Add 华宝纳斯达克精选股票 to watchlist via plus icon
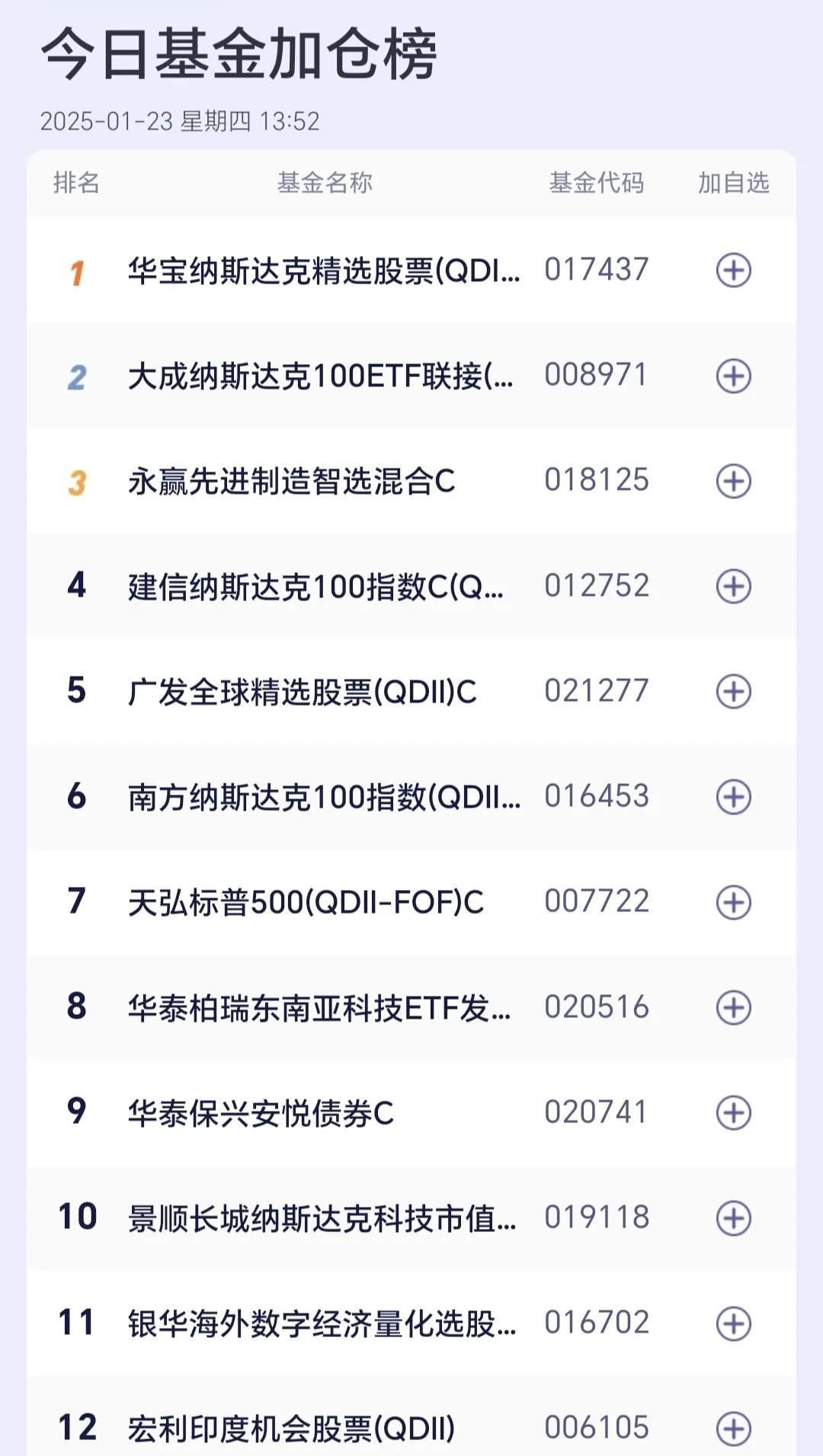Screen dimensions: 823x1456 [x=734, y=268]
